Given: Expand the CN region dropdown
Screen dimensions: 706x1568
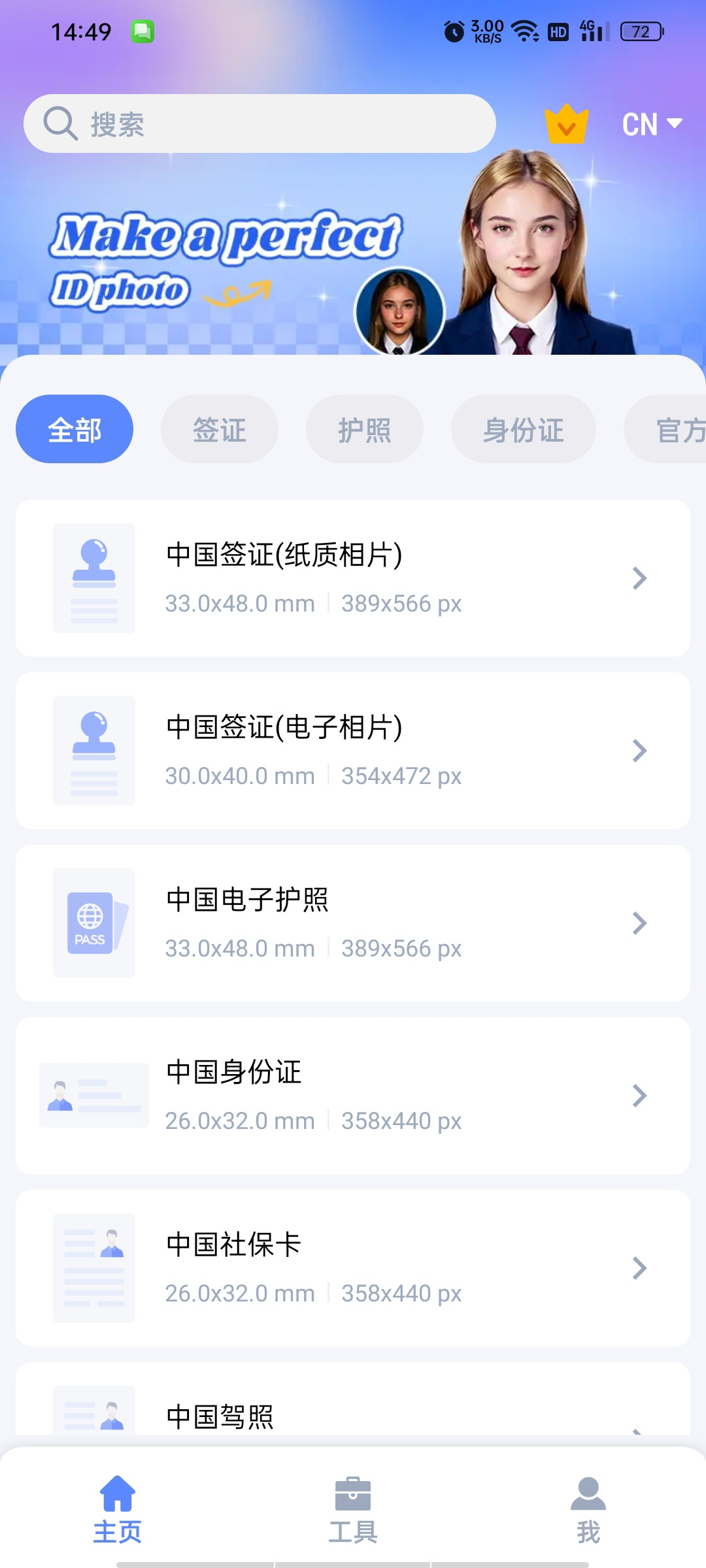Looking at the screenshot, I should 652,124.
